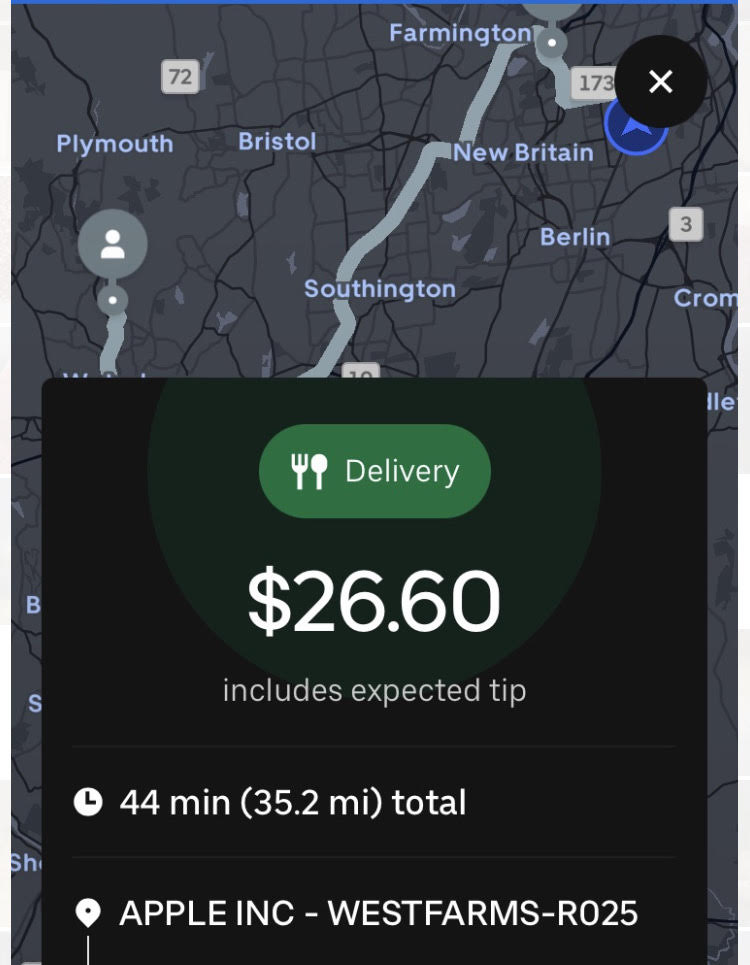Tap the route 72 highway shield

click(x=181, y=76)
